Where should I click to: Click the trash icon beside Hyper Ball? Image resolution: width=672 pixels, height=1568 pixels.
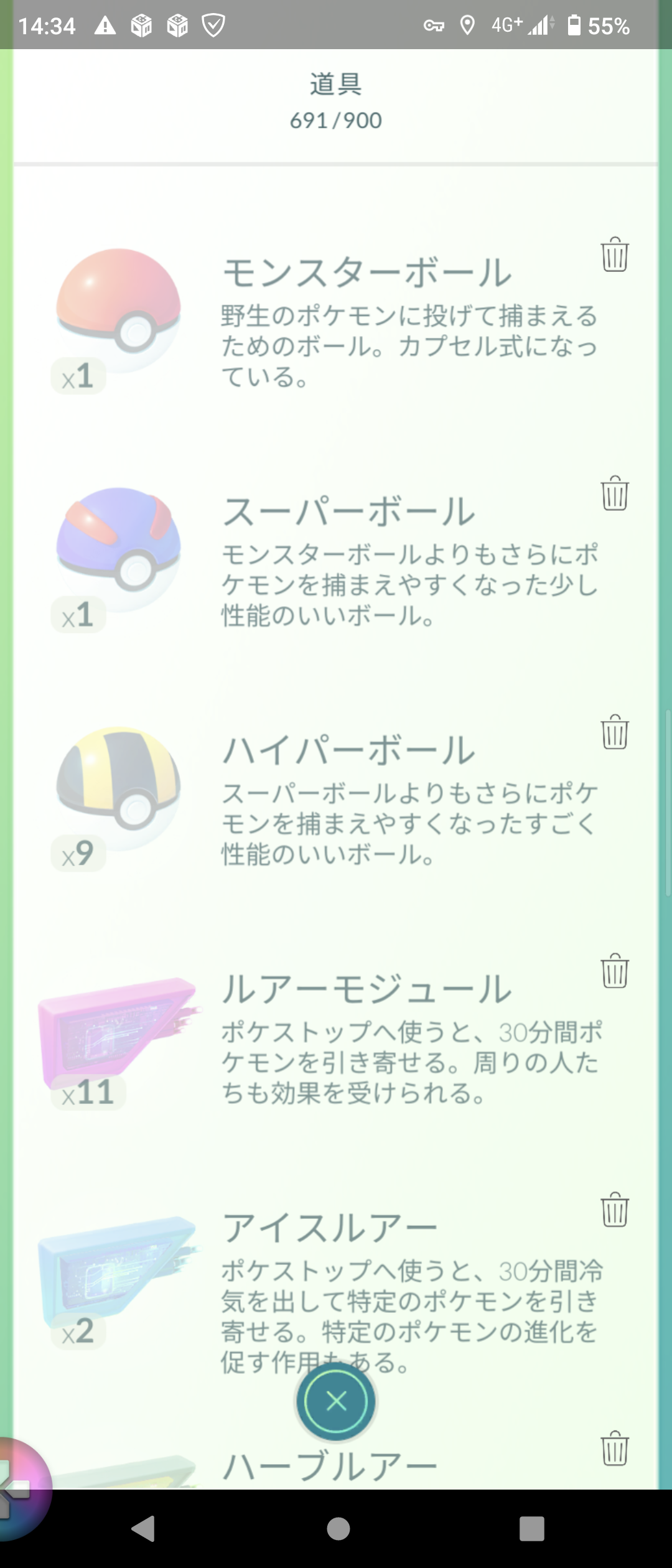615,735
